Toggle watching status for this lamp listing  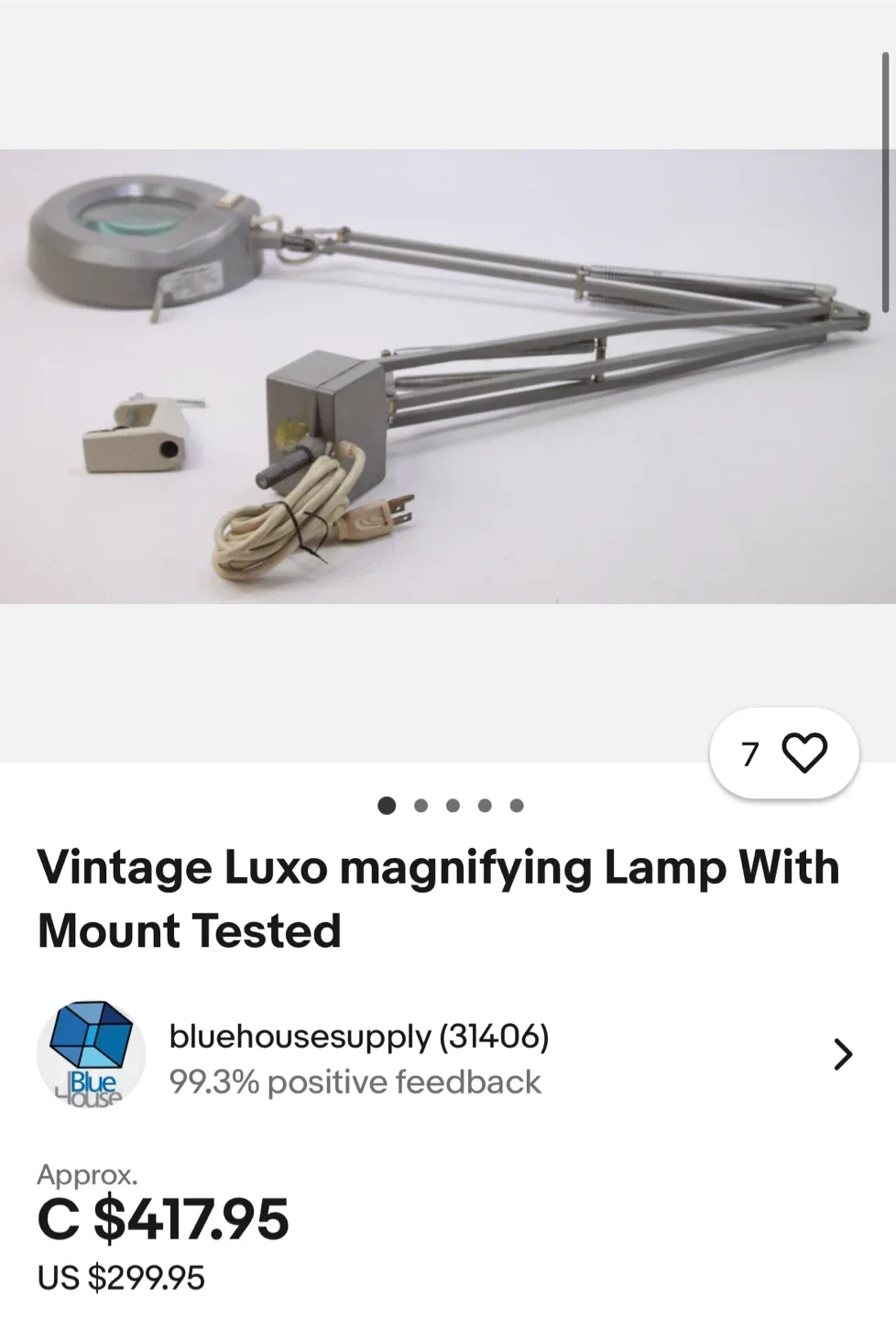(x=804, y=753)
